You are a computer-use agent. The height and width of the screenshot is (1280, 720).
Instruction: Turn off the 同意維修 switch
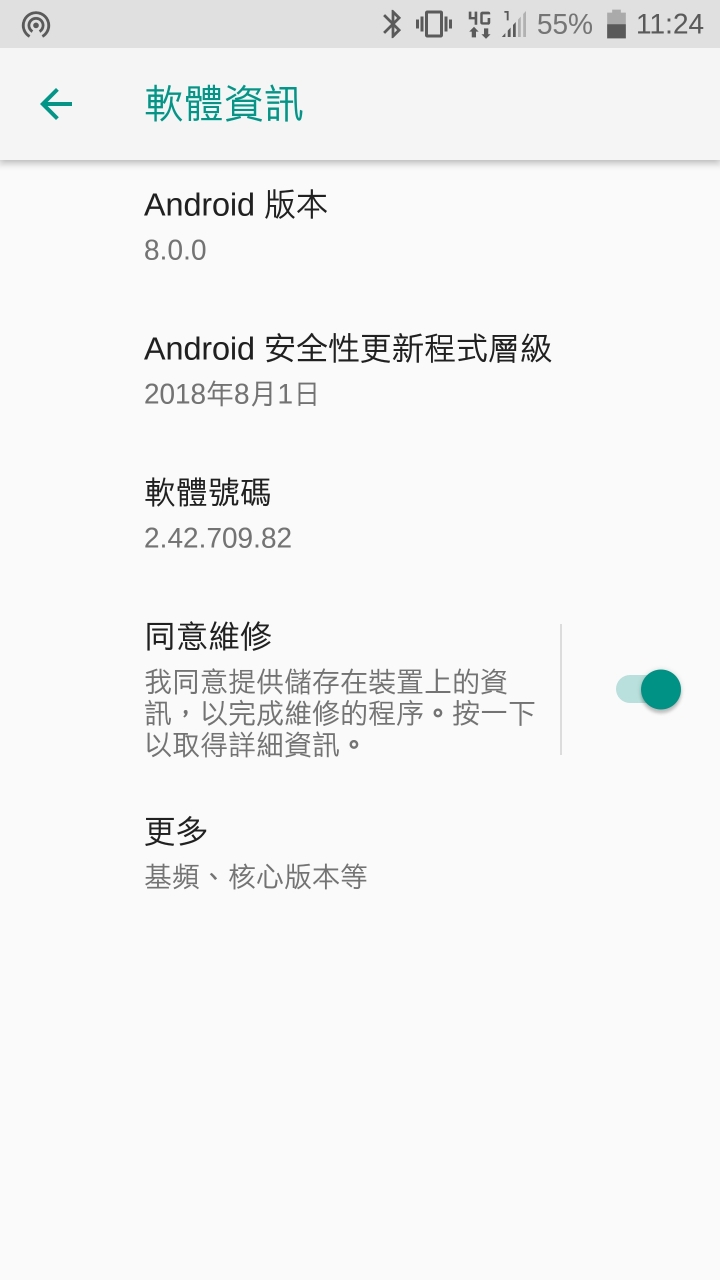tap(648, 690)
